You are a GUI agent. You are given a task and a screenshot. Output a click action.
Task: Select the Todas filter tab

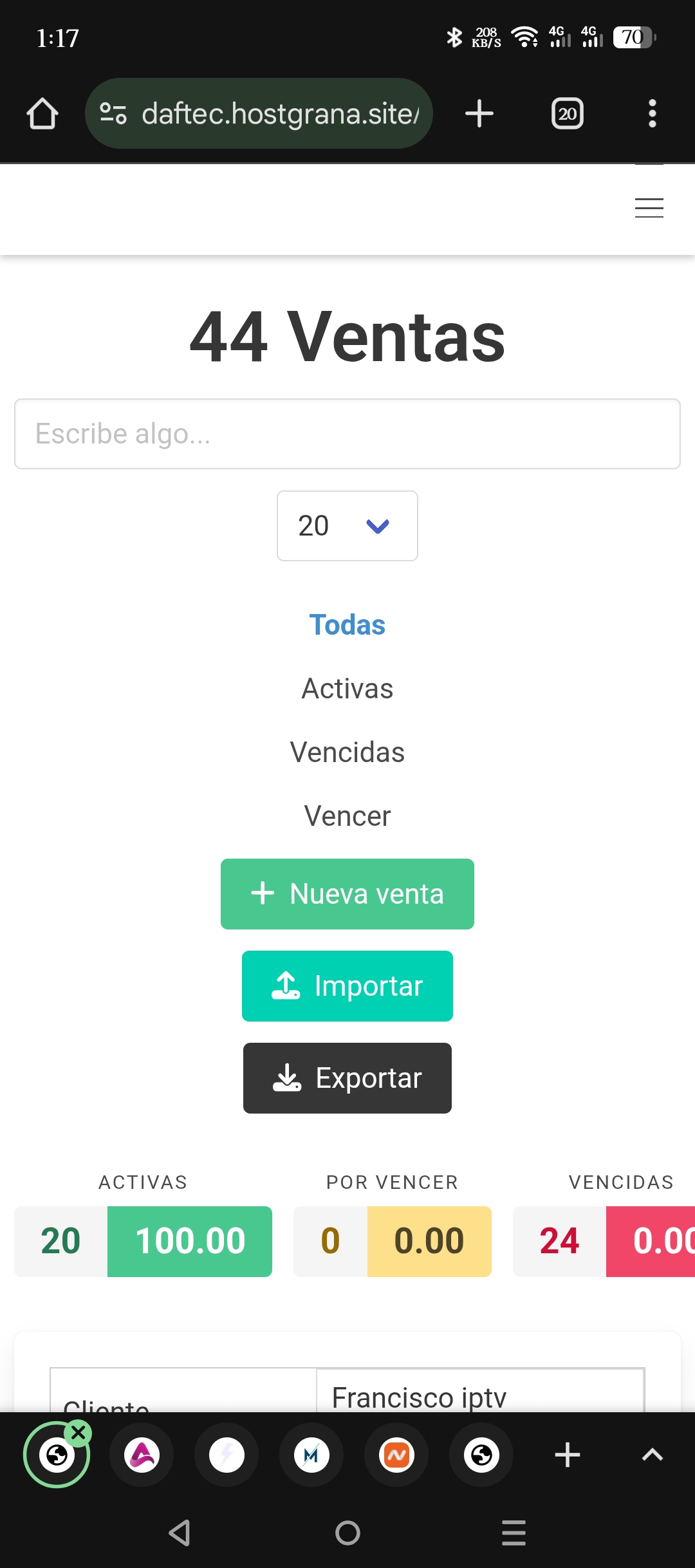coord(347,624)
